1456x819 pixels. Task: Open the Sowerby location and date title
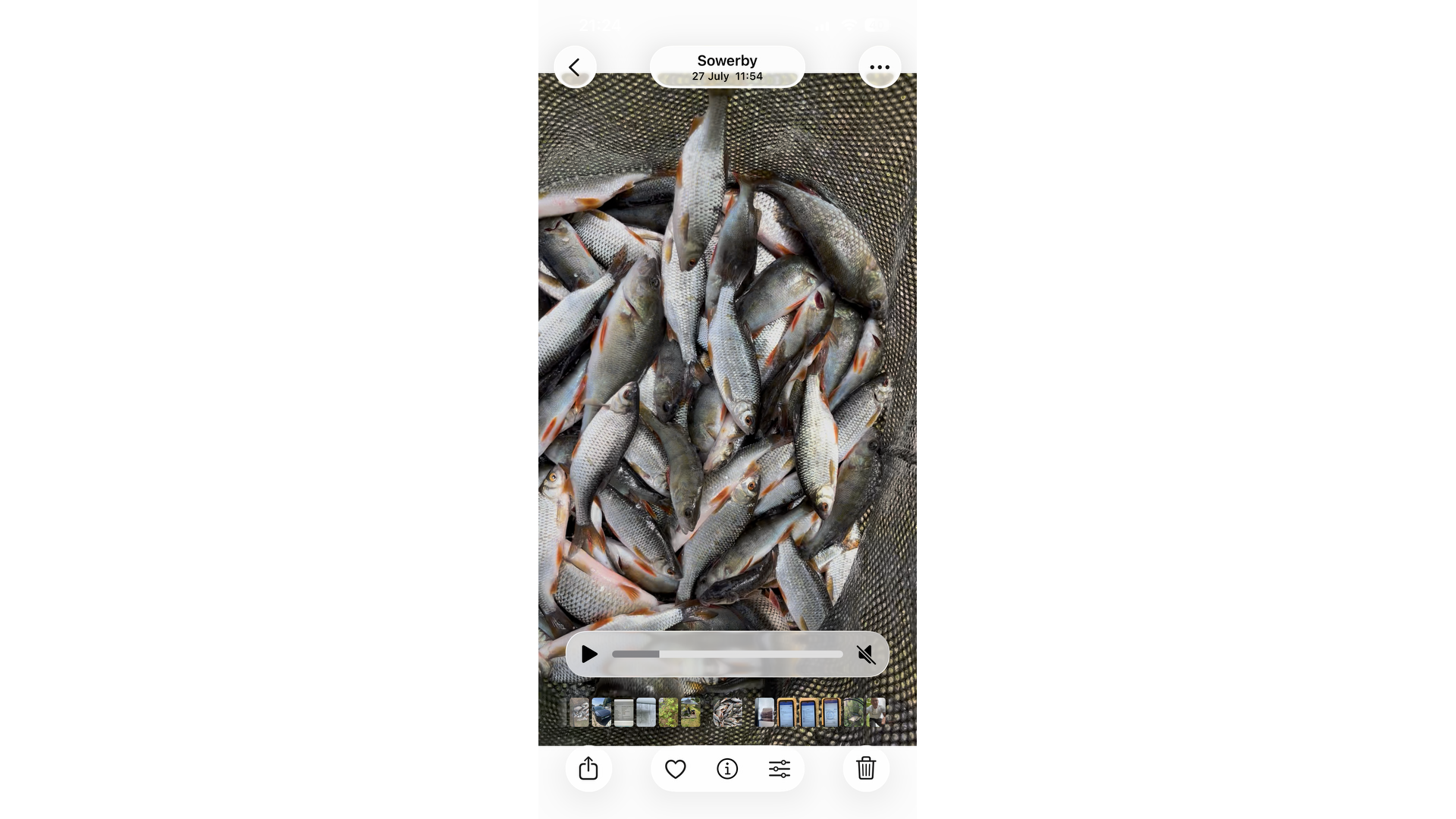(x=727, y=67)
